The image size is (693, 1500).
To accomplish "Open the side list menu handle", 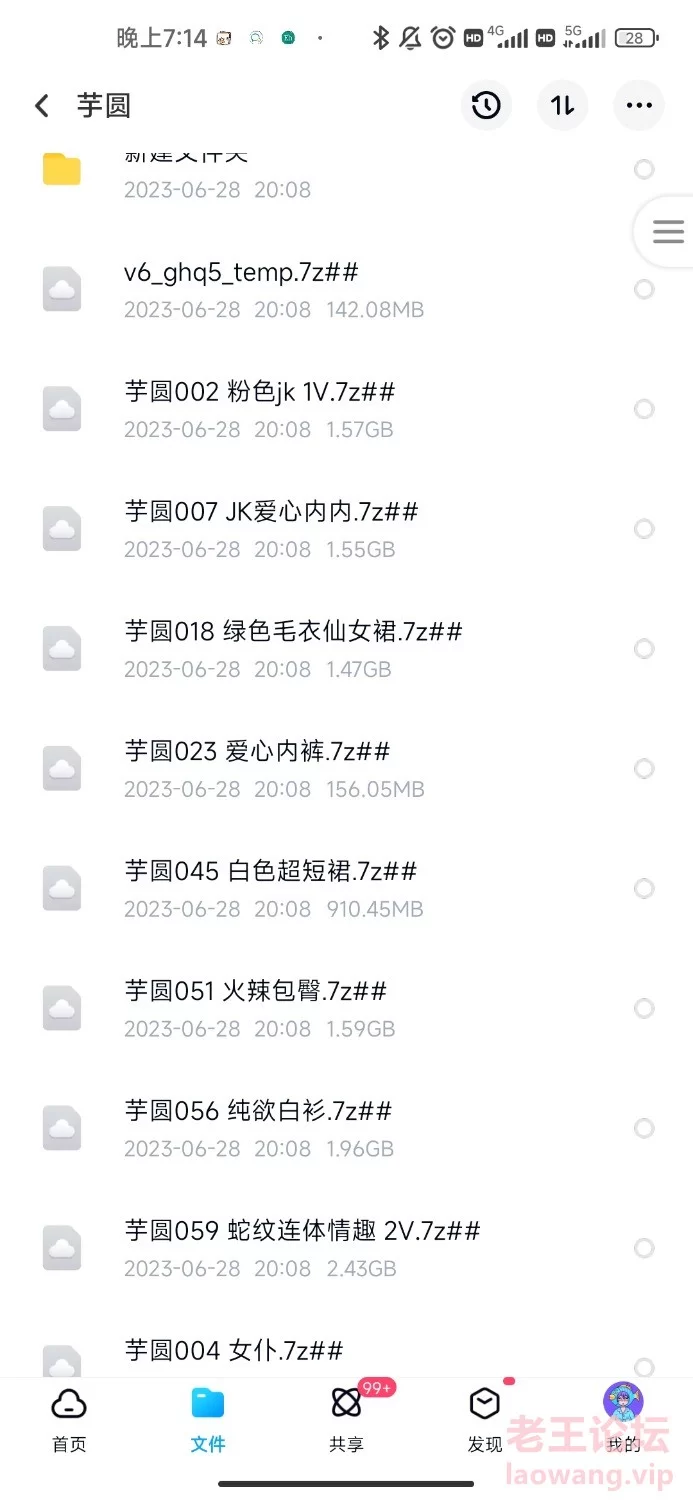I will click(667, 233).
